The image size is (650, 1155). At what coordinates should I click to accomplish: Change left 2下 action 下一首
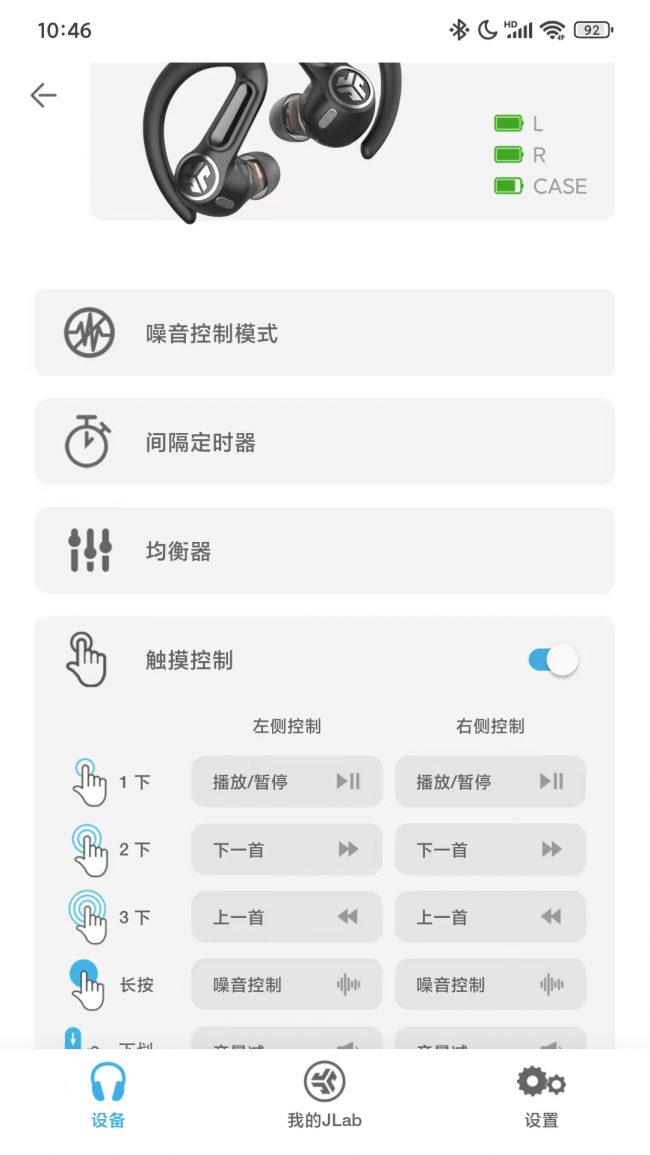pos(286,849)
